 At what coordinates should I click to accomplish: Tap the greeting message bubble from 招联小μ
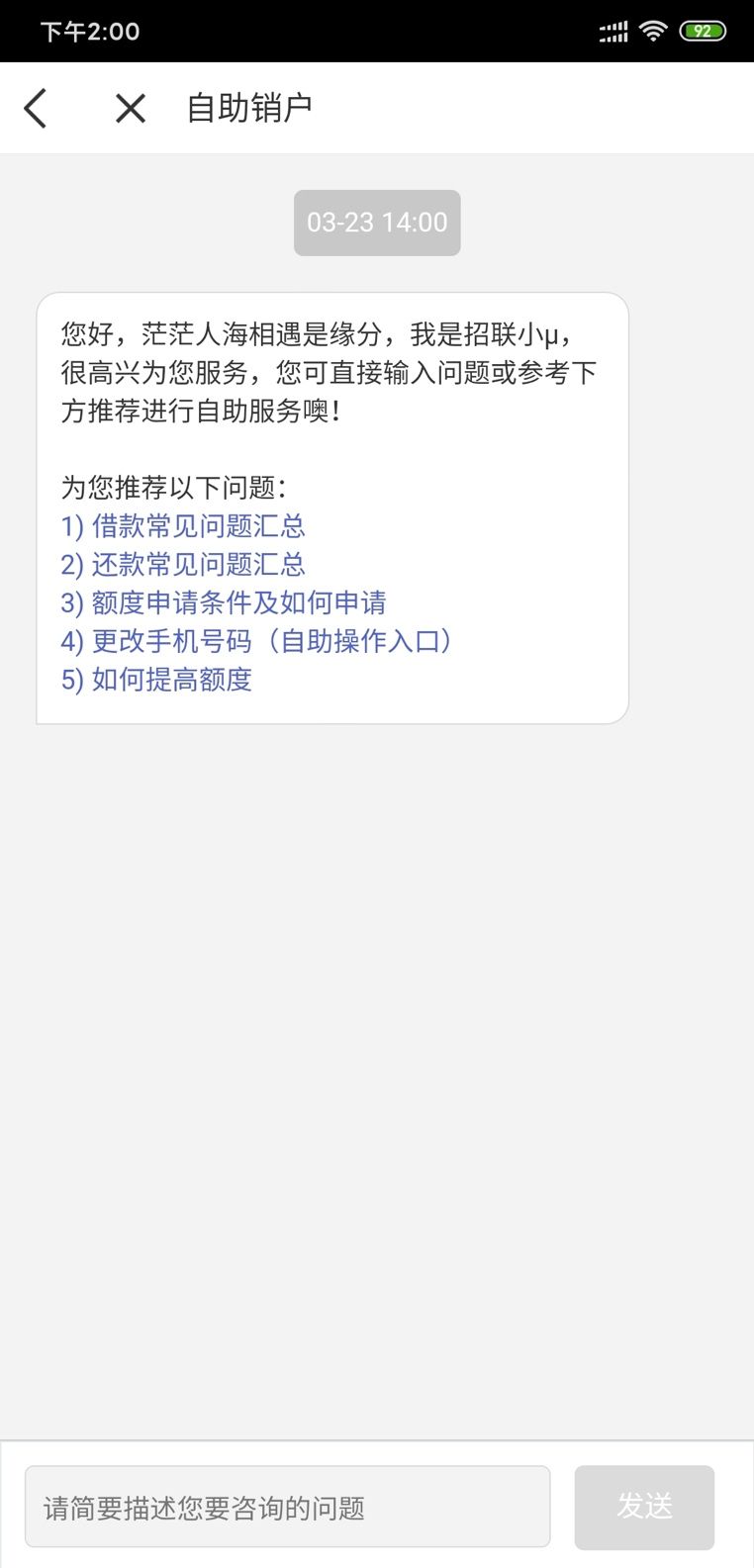point(331,505)
